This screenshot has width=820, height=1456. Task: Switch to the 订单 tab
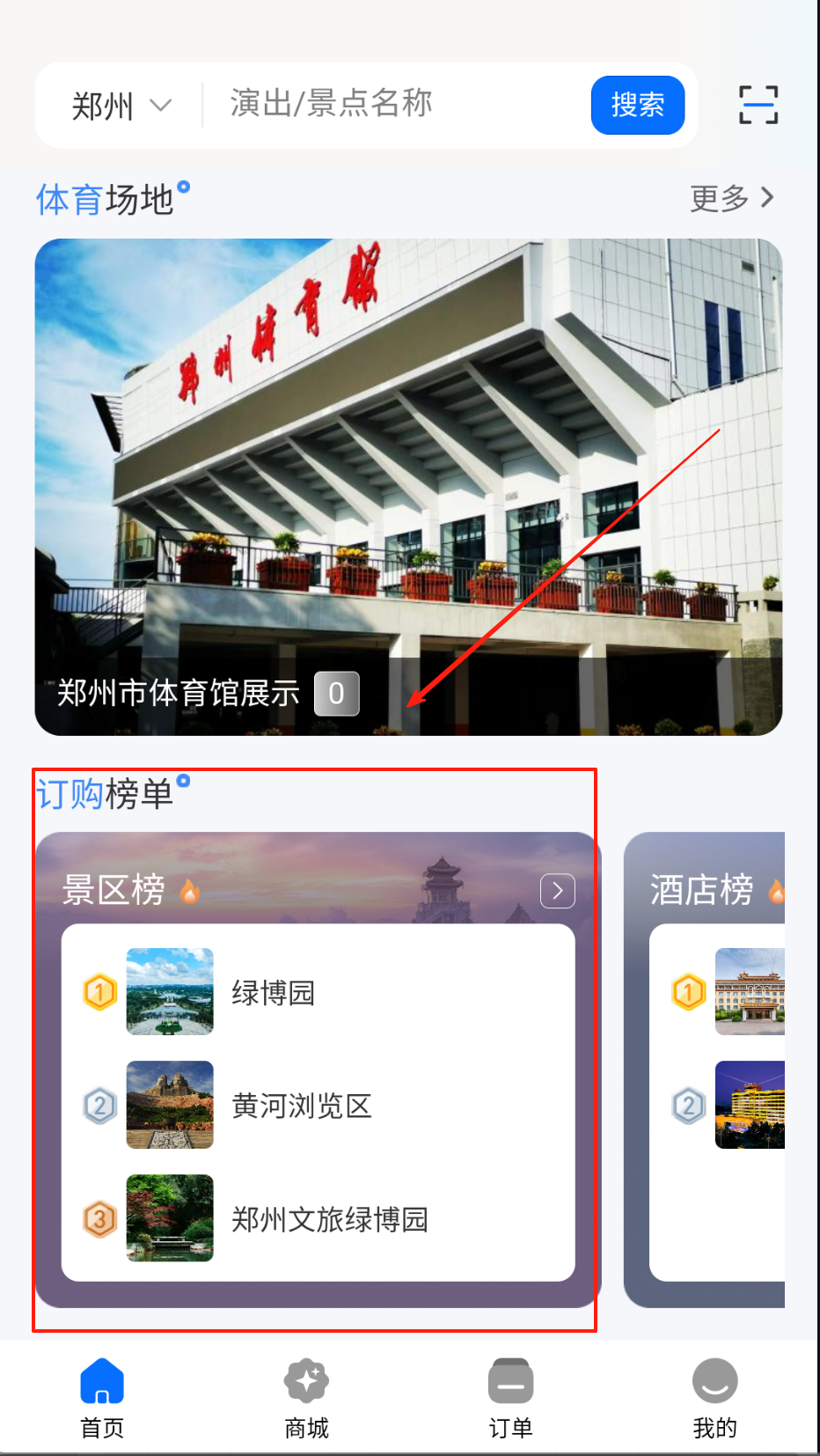pyautogui.click(x=510, y=1398)
